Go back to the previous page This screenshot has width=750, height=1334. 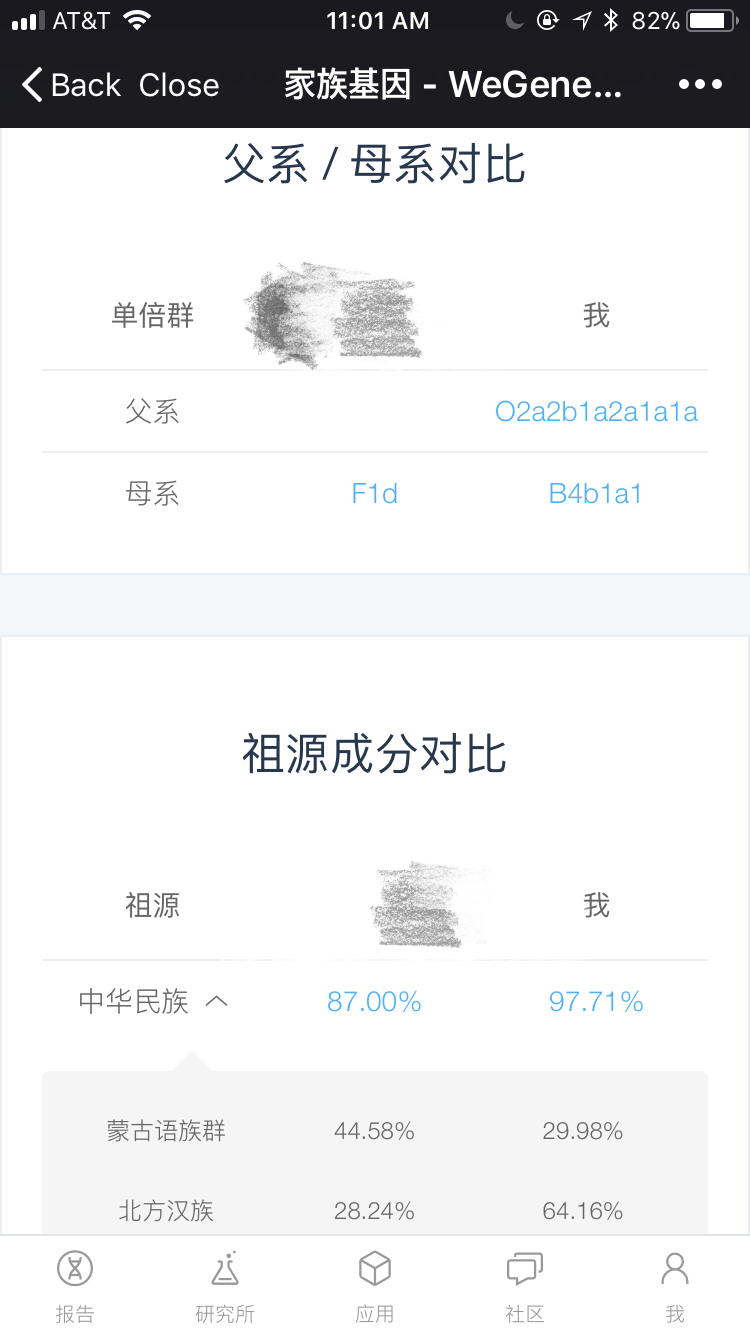[x=70, y=85]
